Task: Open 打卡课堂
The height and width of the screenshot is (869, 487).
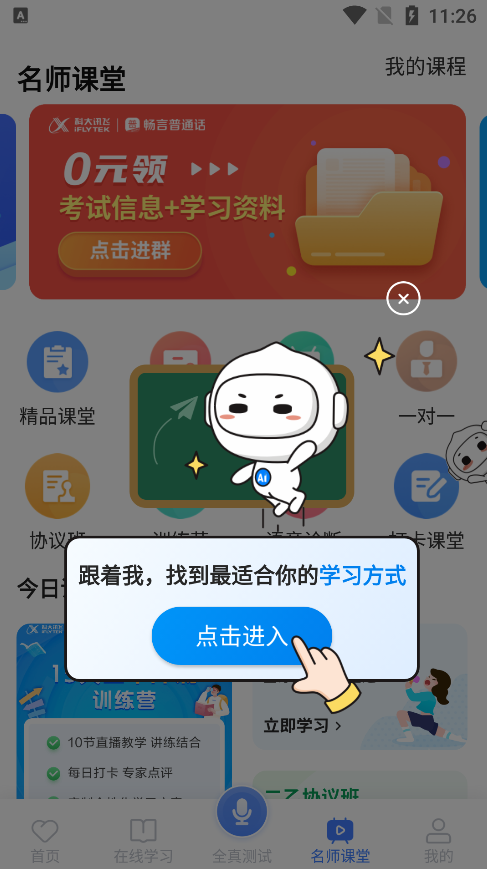Action: pyautogui.click(x=426, y=502)
